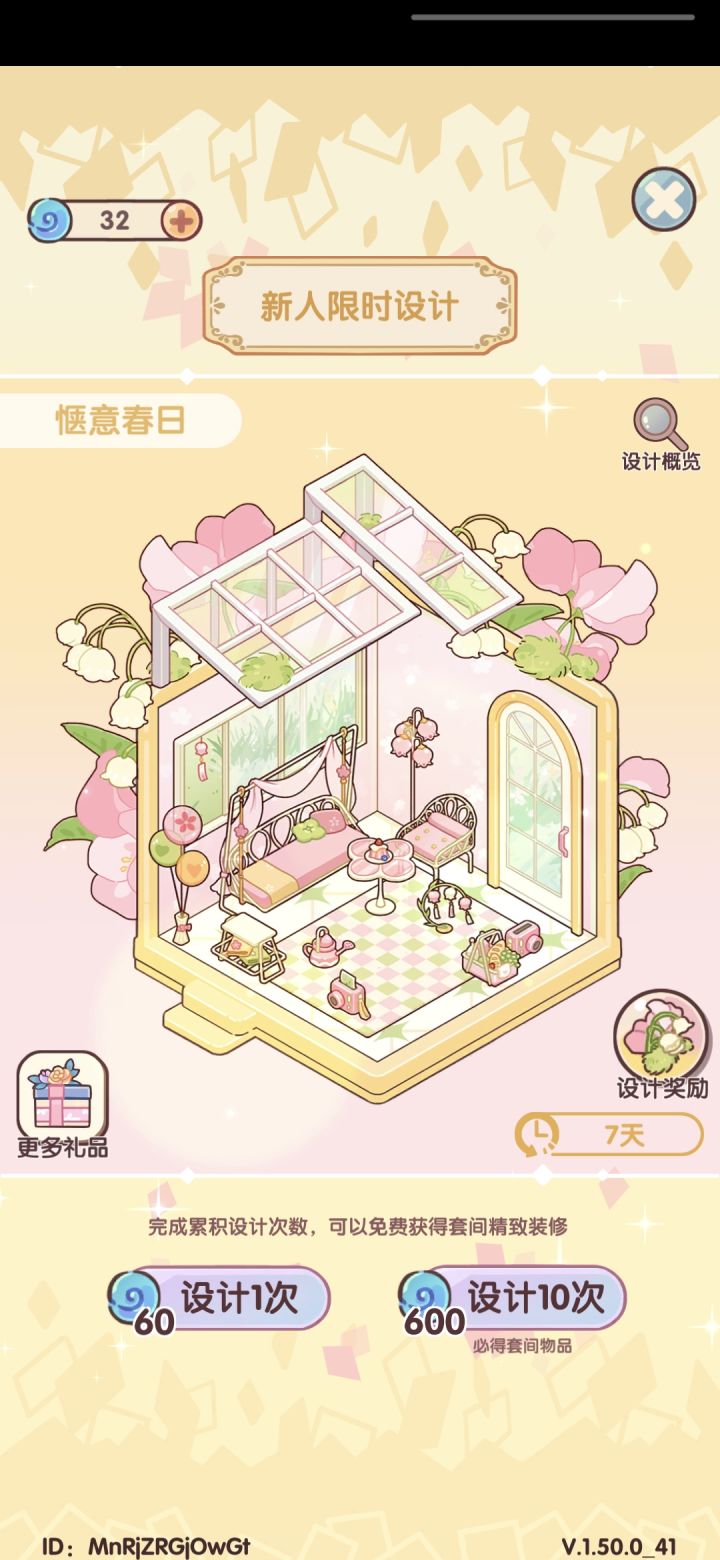Tap the clock icon next to 7天
The width and height of the screenshot is (720, 1560).
(536, 1133)
